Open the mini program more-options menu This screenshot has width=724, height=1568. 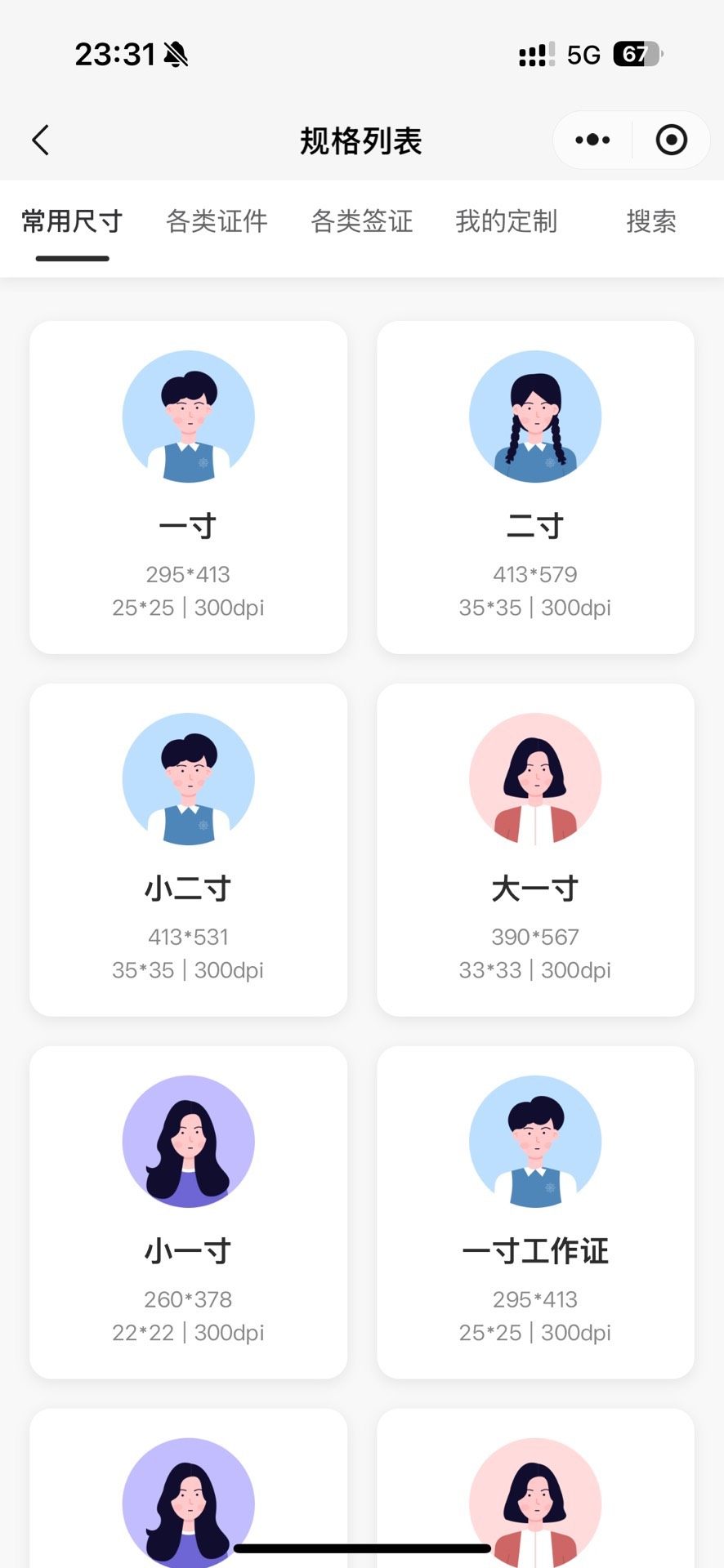tap(592, 140)
